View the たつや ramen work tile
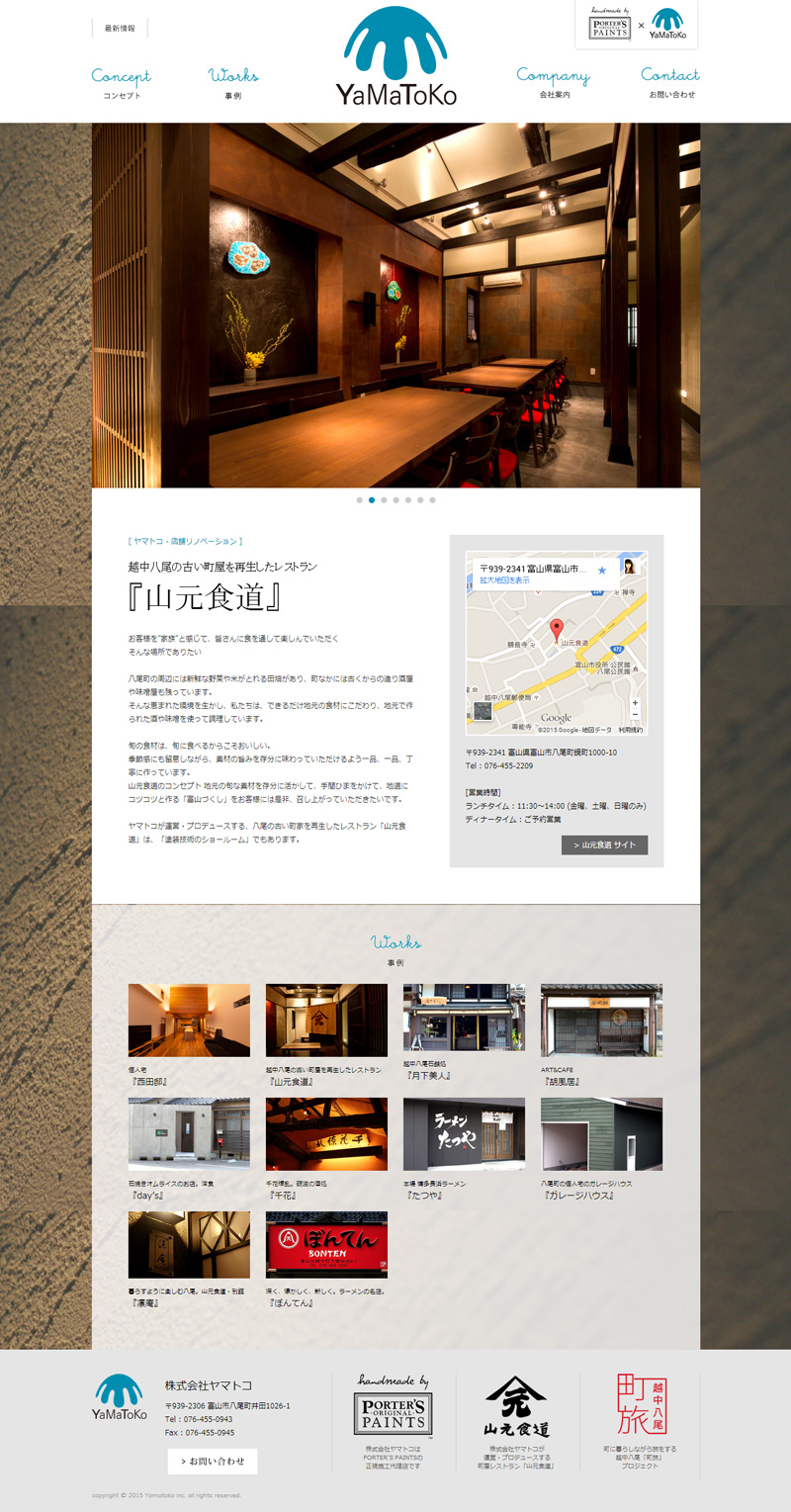This screenshot has height=1512, width=791. coord(464,1133)
